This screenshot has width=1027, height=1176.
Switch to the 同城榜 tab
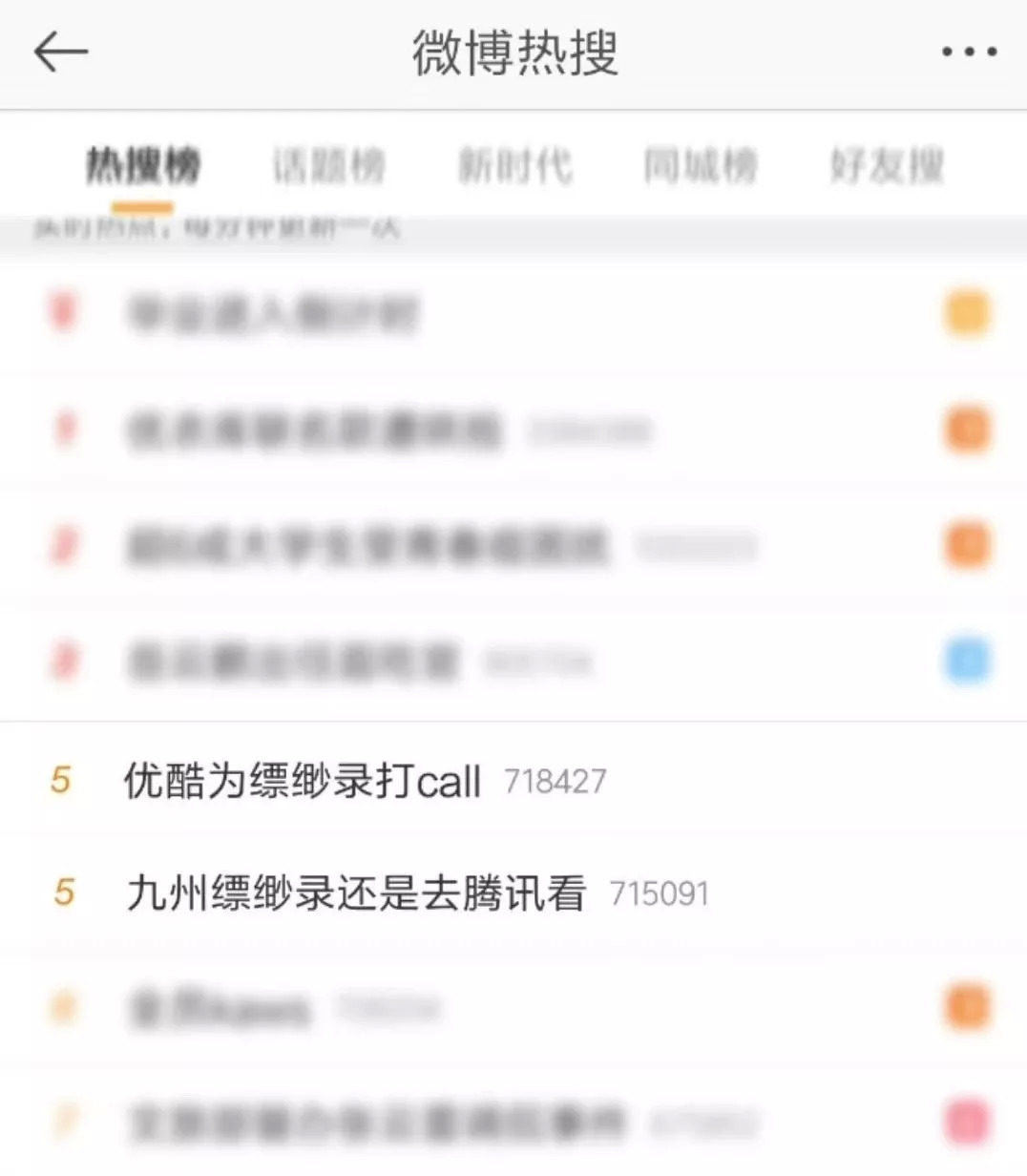click(701, 166)
